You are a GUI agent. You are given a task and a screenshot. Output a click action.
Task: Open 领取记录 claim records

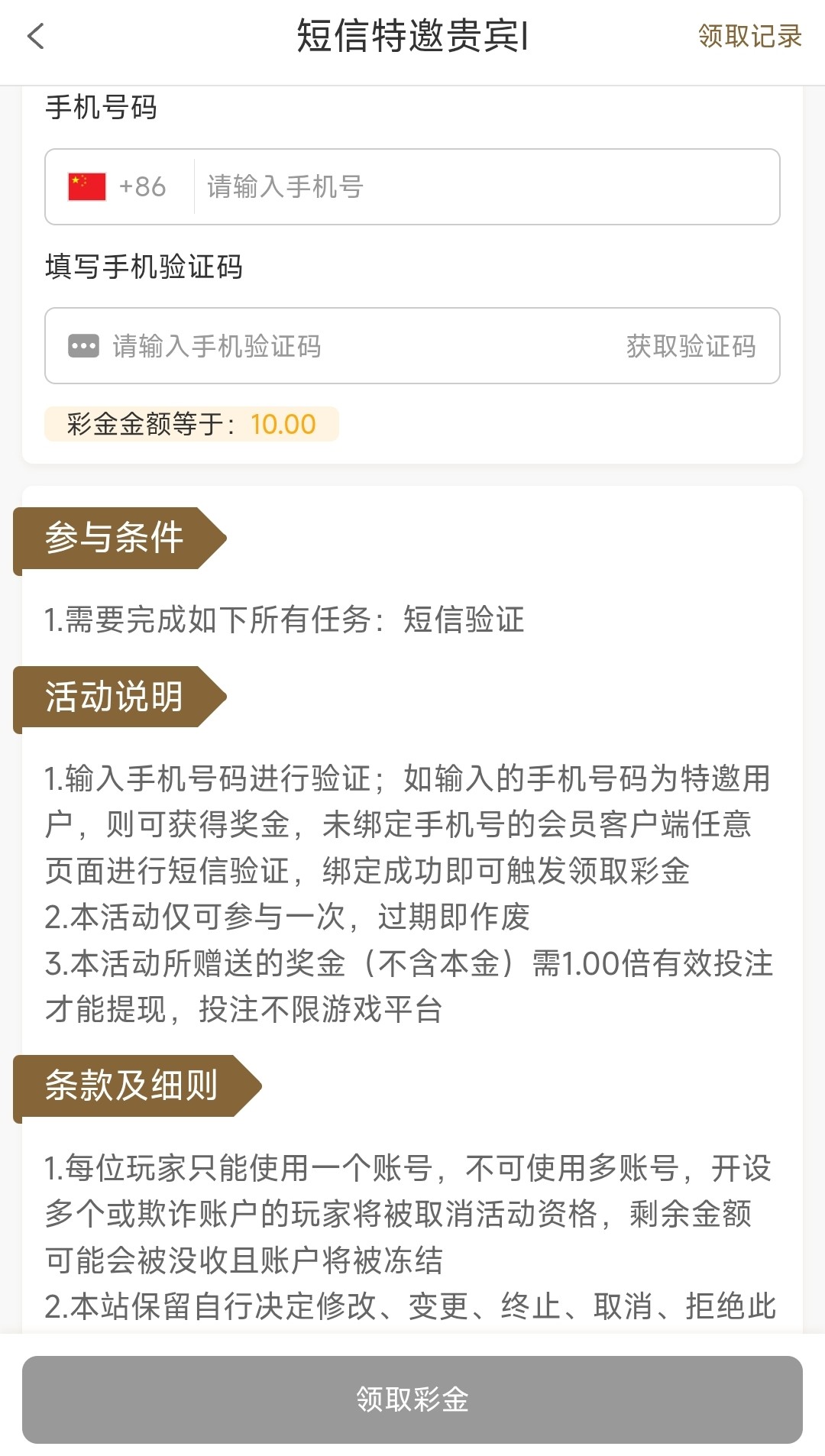[x=749, y=36]
